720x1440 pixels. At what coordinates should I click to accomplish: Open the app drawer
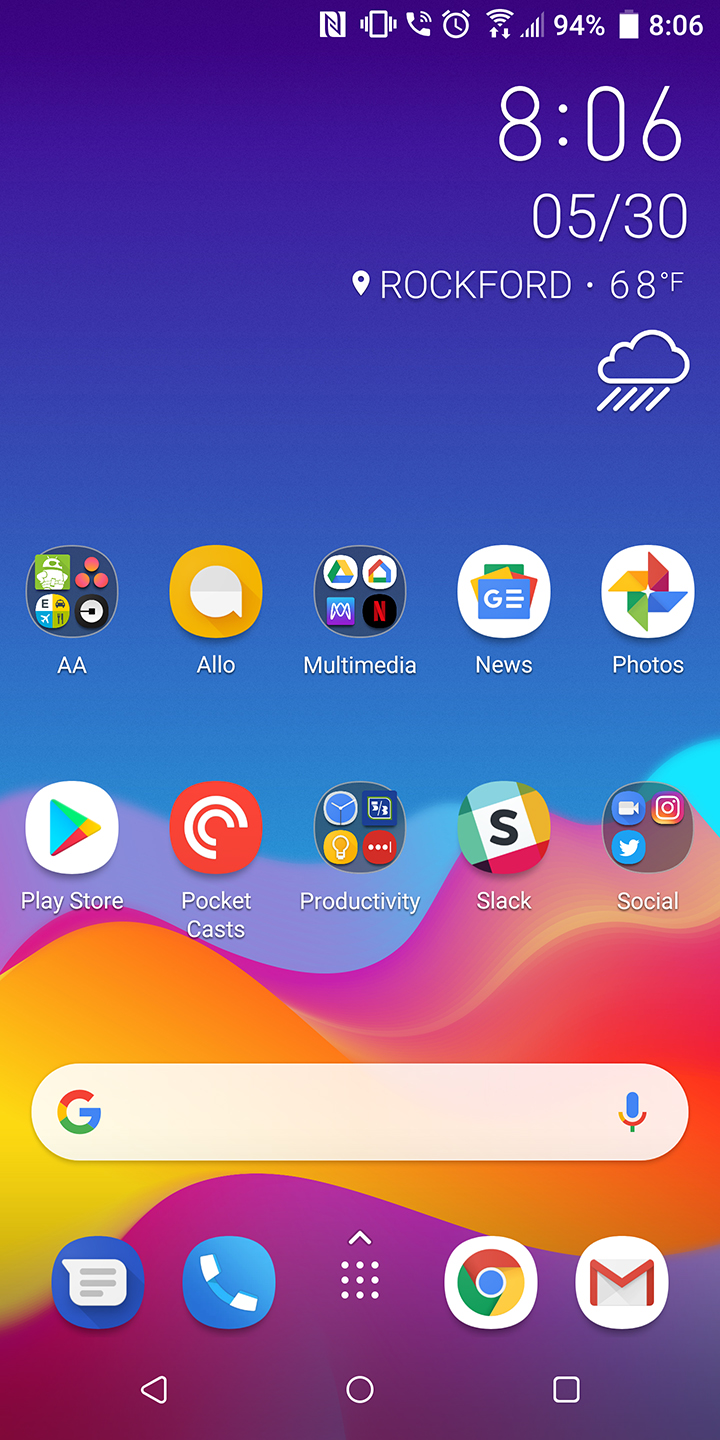click(360, 1270)
